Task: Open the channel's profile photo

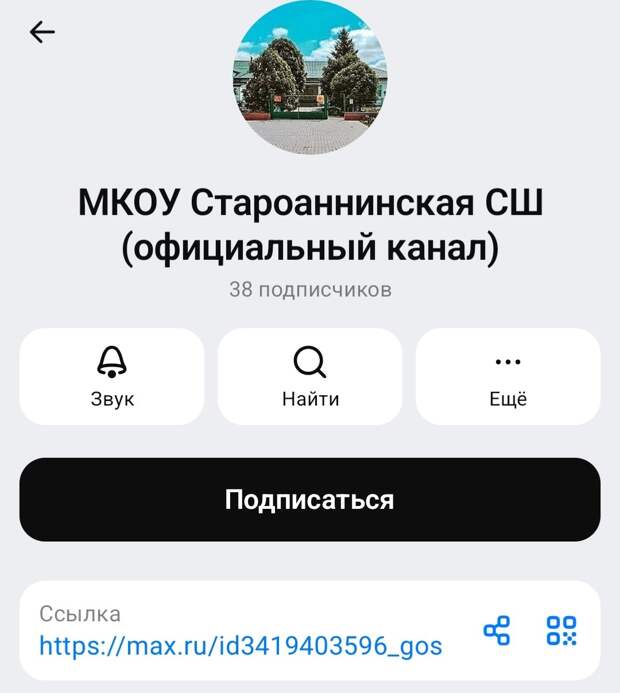Action: (310, 78)
